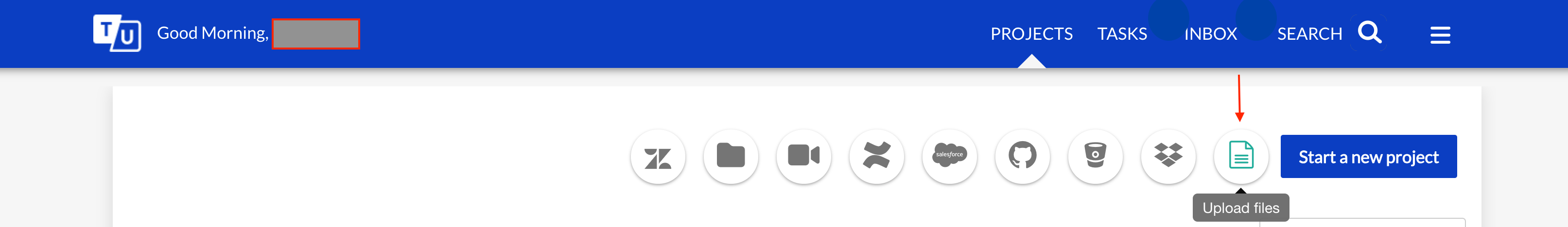Switch to the Tasks tab

pyautogui.click(x=1121, y=33)
